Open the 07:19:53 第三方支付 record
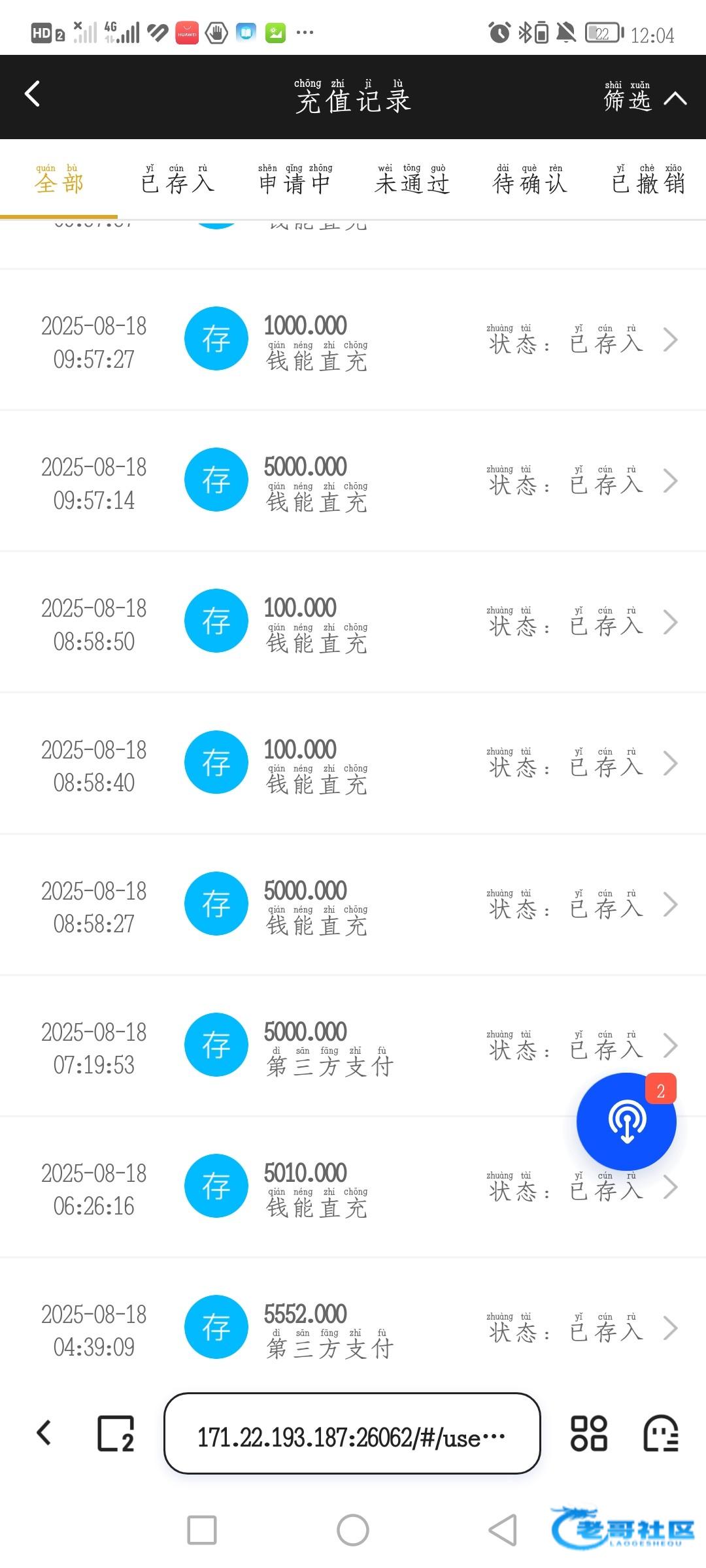This screenshot has height=1568, width=706. click(353, 1045)
